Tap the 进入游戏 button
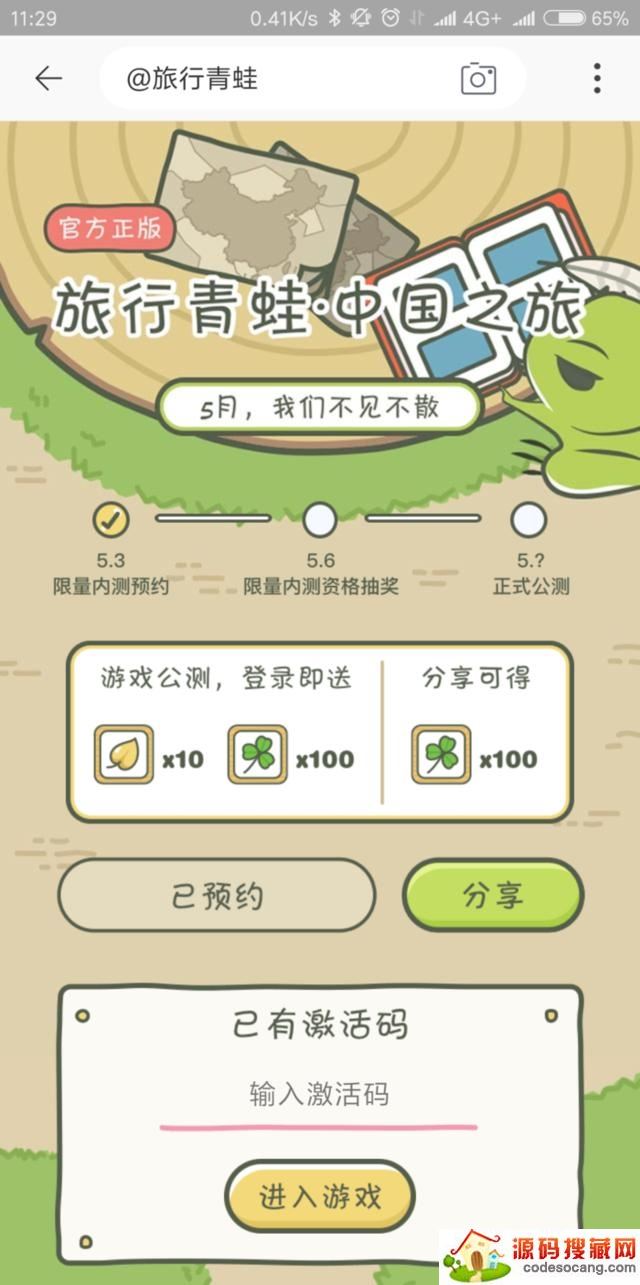This screenshot has width=640, height=1285. click(320, 1196)
